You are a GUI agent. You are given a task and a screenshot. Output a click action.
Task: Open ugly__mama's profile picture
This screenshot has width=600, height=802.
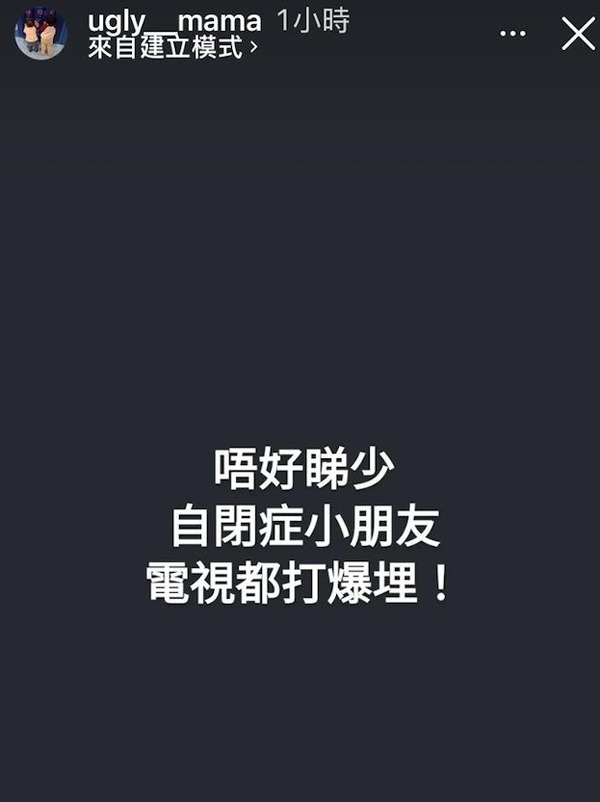point(40,34)
